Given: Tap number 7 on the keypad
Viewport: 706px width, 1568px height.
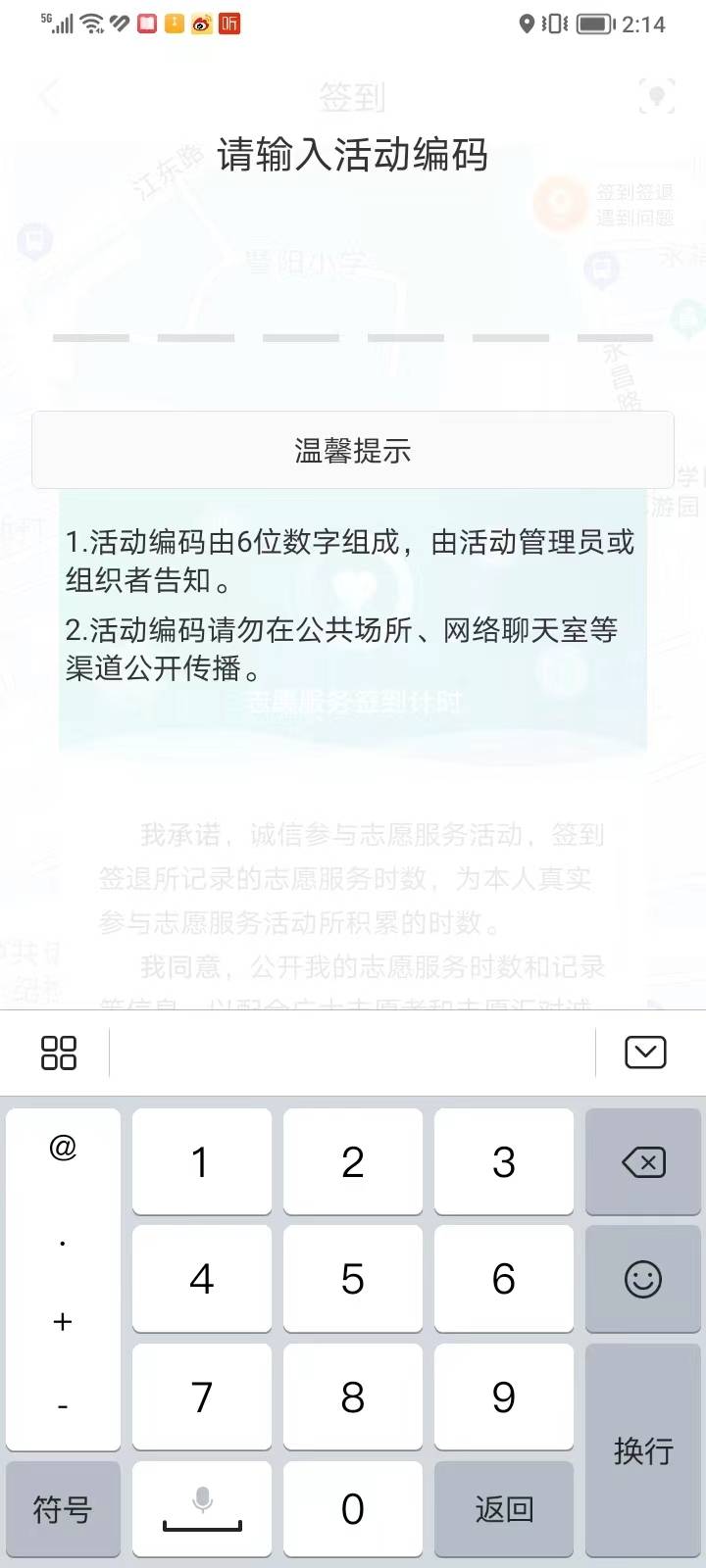Looking at the screenshot, I should pyautogui.click(x=201, y=1396).
